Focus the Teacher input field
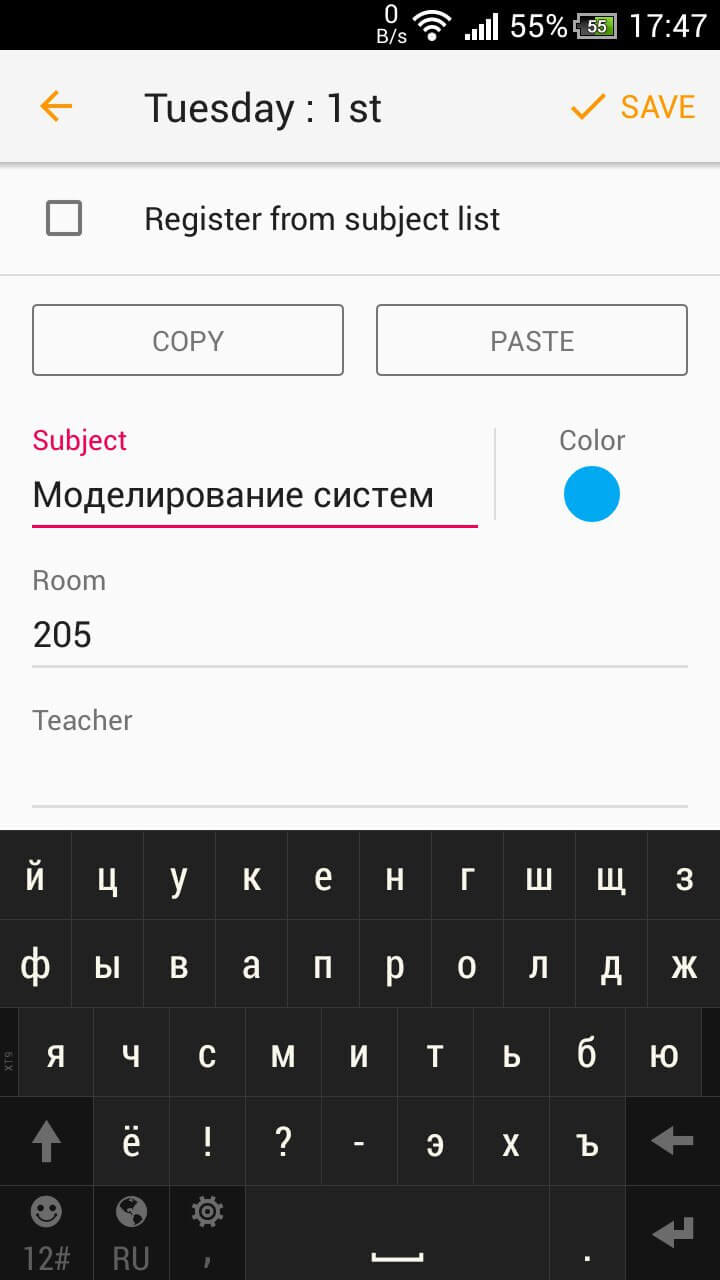720x1280 pixels. pyautogui.click(x=359, y=773)
